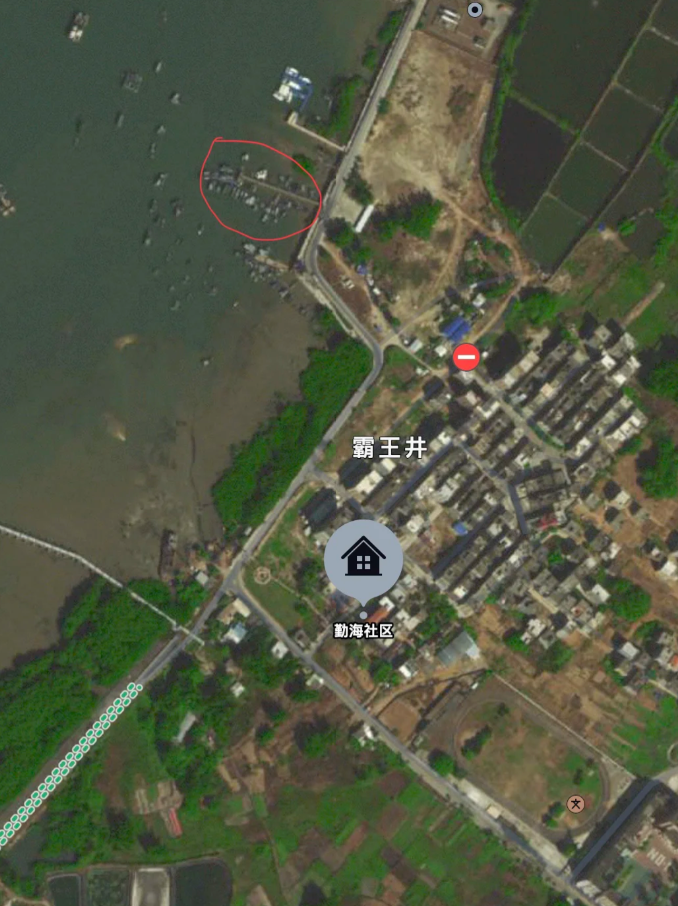Select the brown 大 school marker
The image size is (678, 906).
tap(575, 803)
